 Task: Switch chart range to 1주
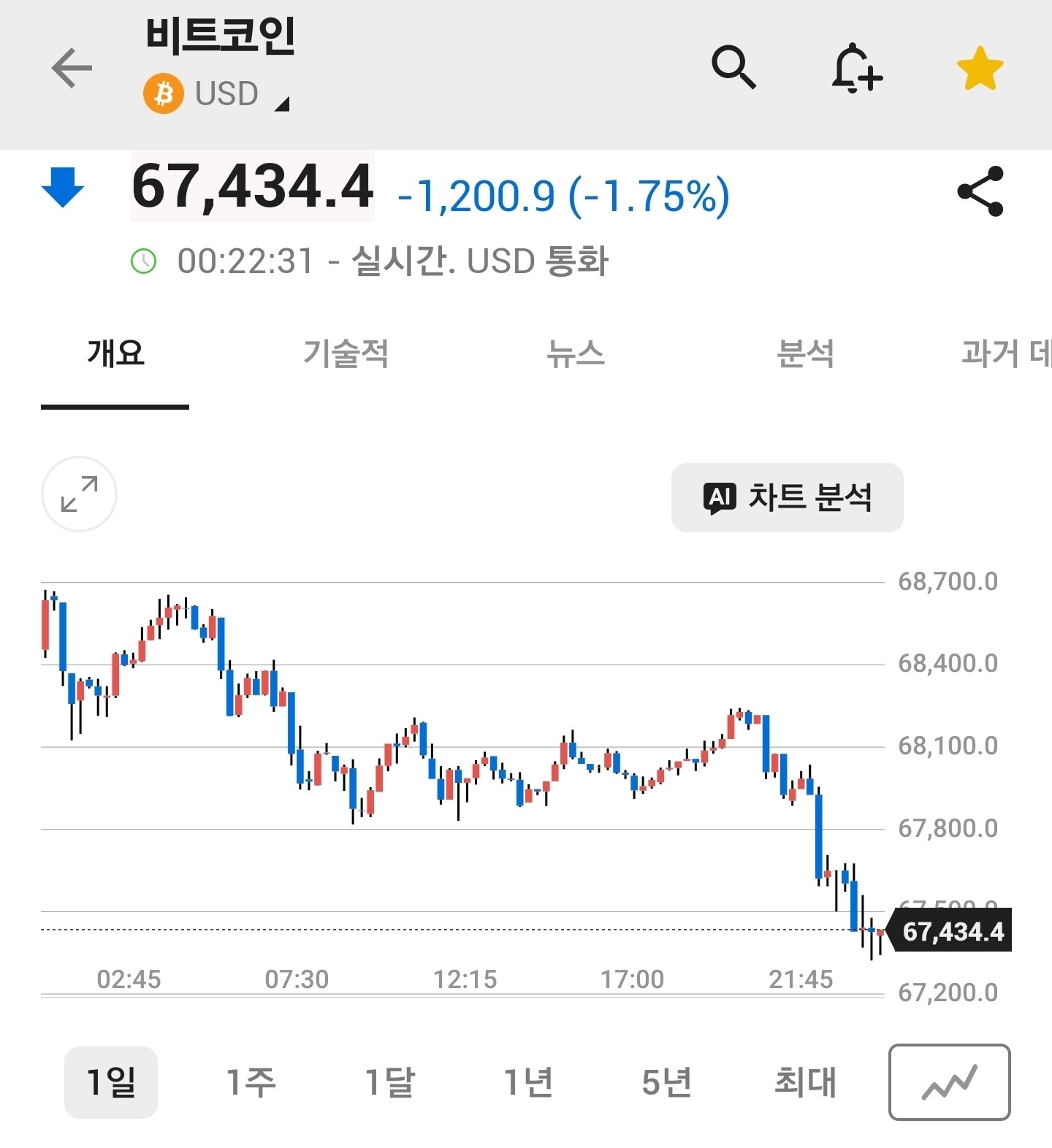click(x=251, y=1082)
